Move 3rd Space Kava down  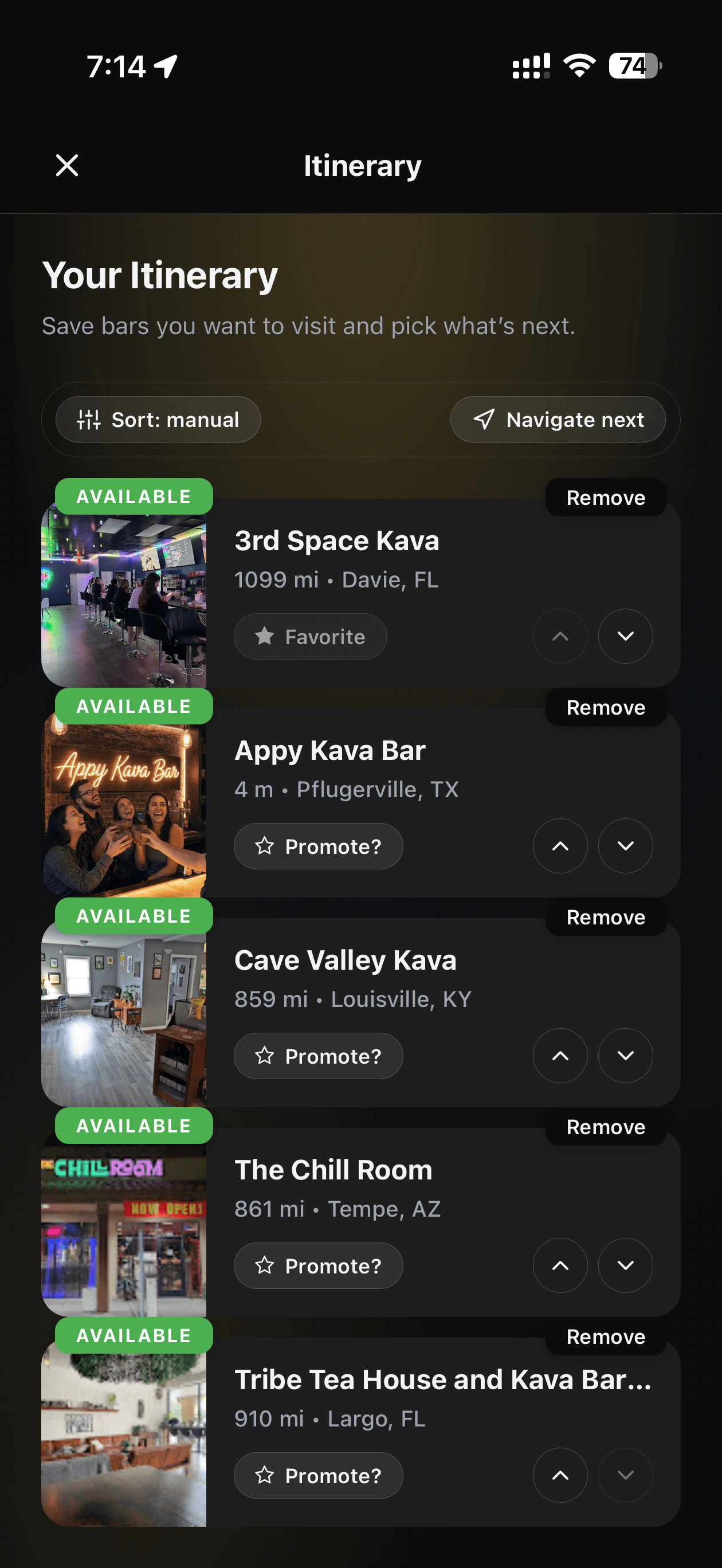[625, 636]
